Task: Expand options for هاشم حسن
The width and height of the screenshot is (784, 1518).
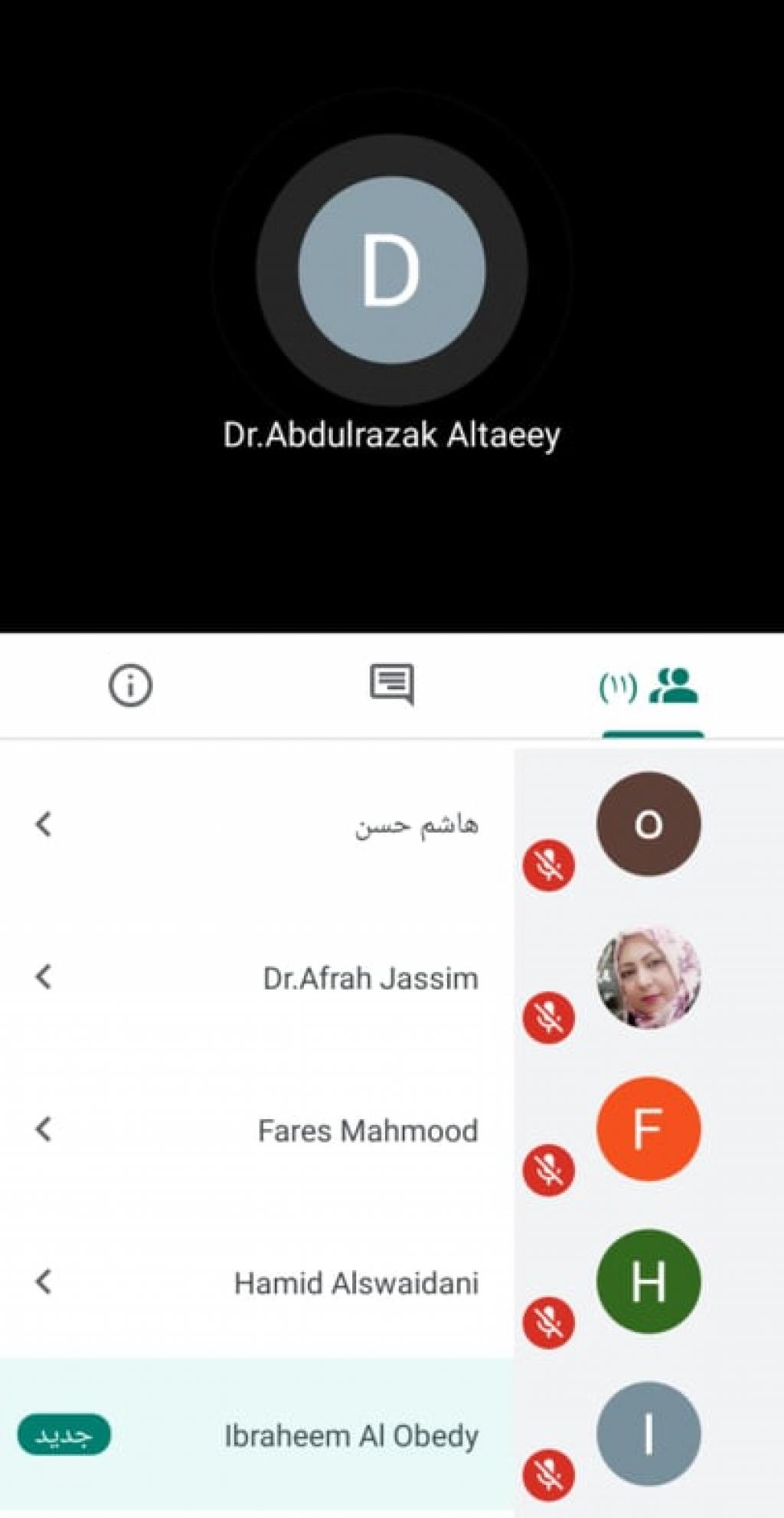Action: (x=44, y=825)
